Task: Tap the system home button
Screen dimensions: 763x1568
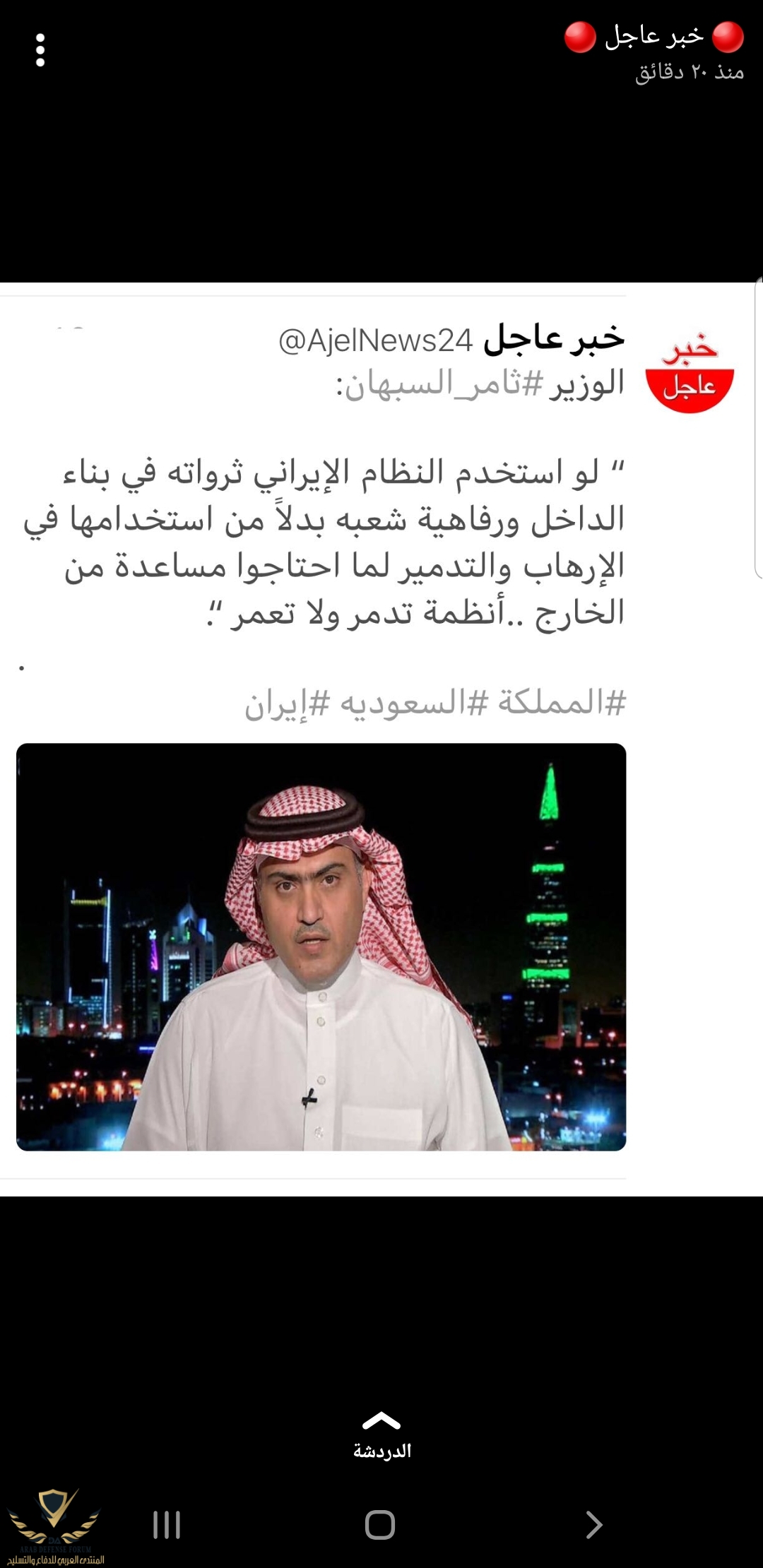Action: 380,1524
